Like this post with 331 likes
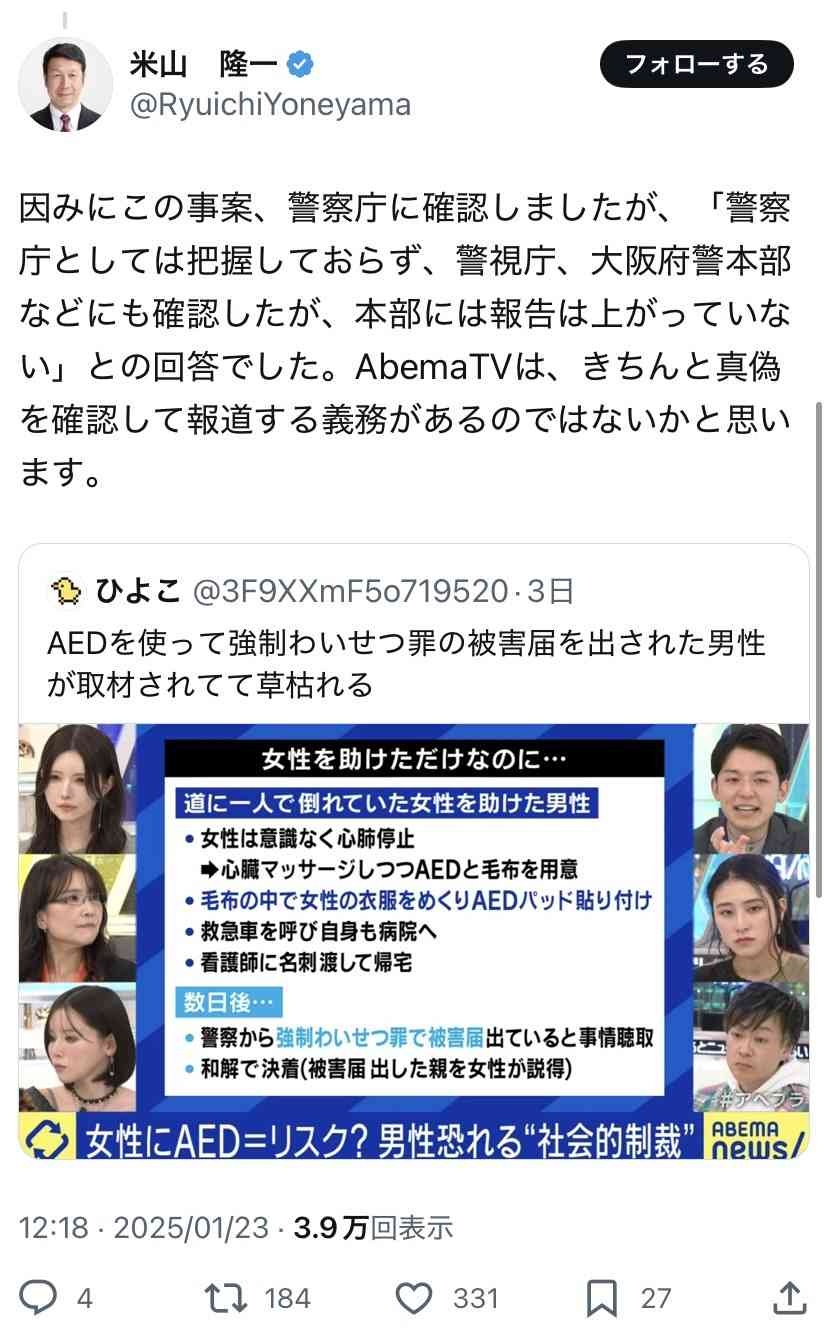Viewport: 828px width, 1343px height. (x=413, y=1297)
